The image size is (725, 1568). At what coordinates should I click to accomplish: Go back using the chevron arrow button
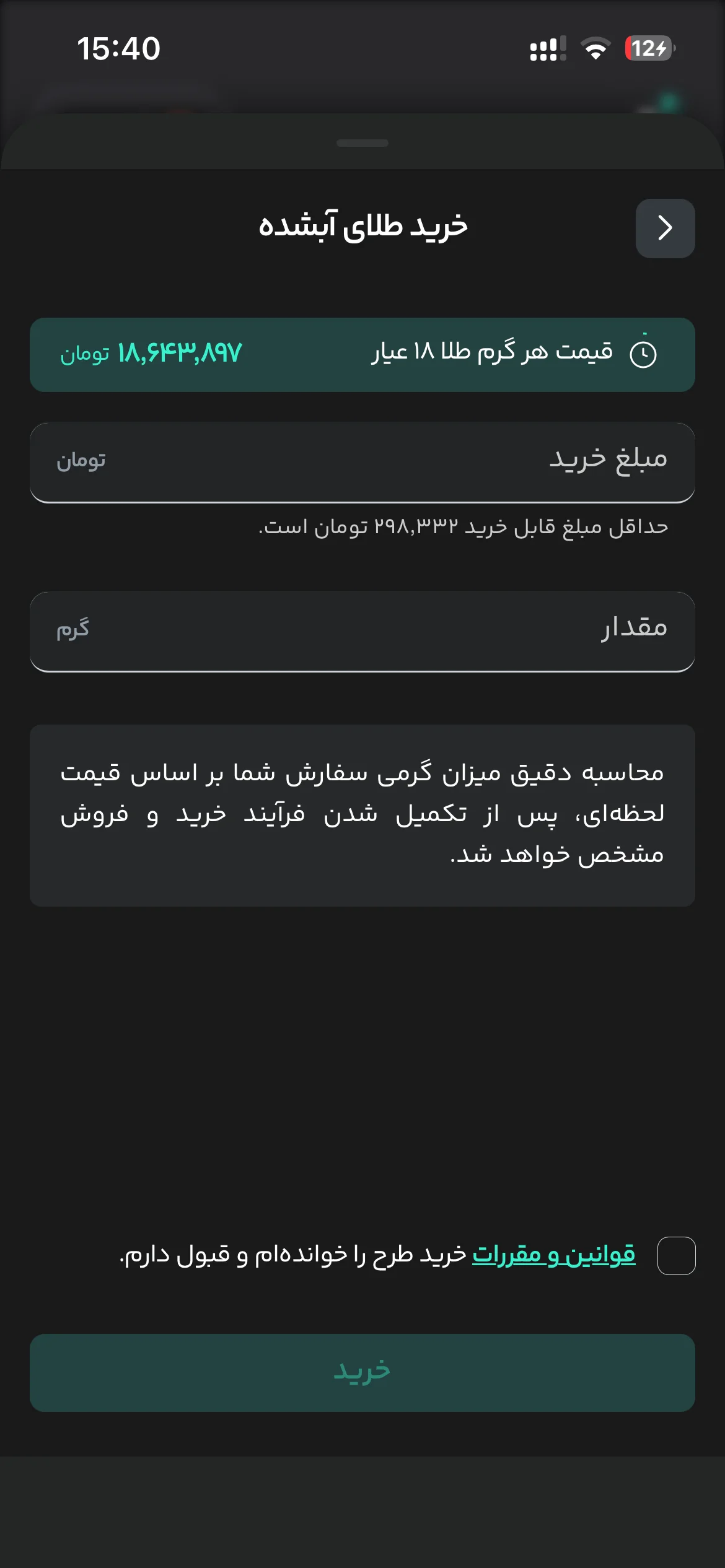pos(665,228)
